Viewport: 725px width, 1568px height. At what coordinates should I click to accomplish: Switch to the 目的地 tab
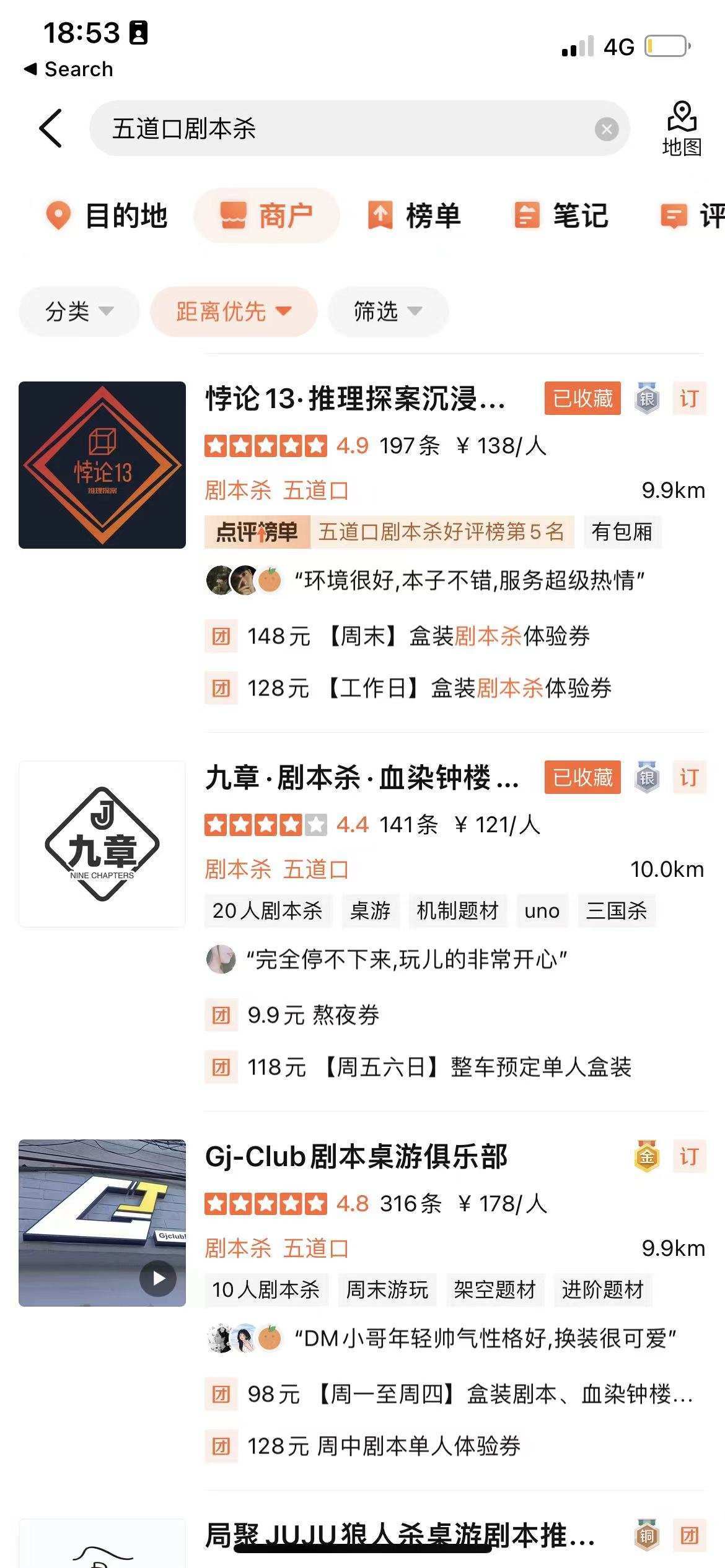pyautogui.click(x=107, y=216)
